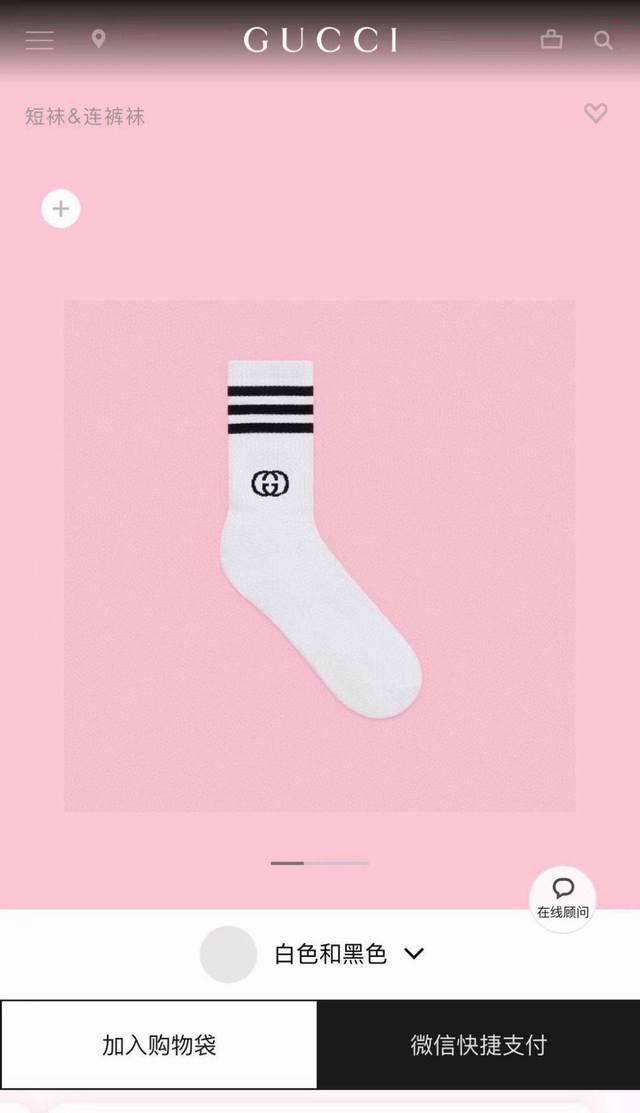Viewport: 640px width, 1113px height.
Task: Add socks to wishlist with heart
Action: pos(595,113)
